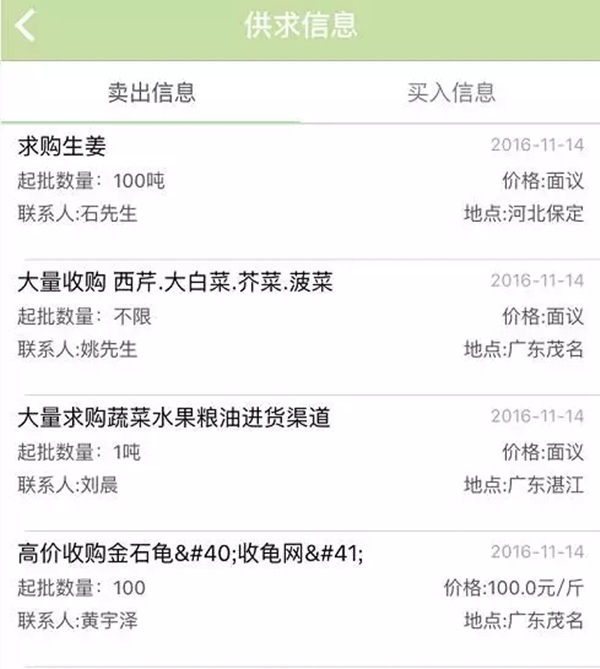Viewport: 600px width, 669px height.
Task: Switch to the 买入信息 tab
Action: pos(451,93)
